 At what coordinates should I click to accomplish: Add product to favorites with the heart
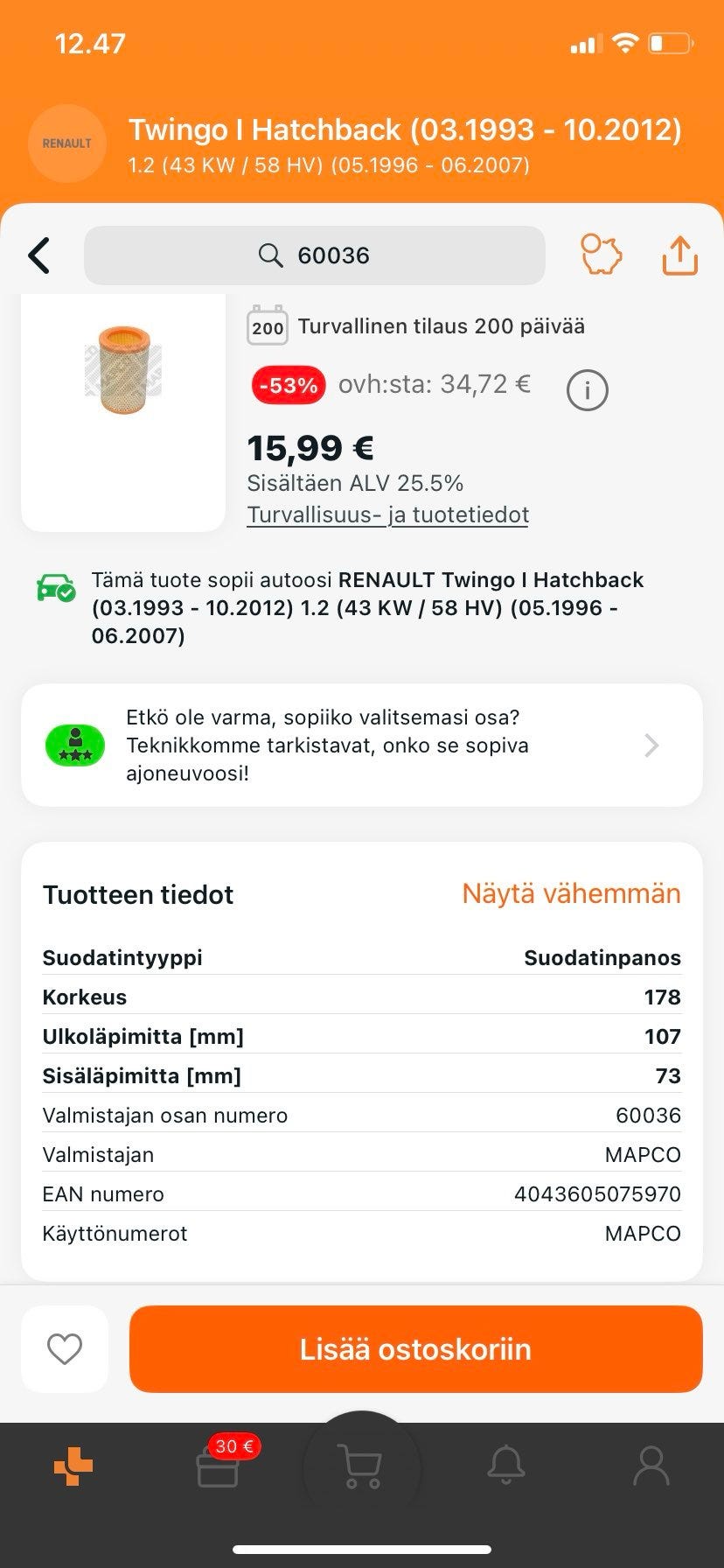coord(65,1348)
